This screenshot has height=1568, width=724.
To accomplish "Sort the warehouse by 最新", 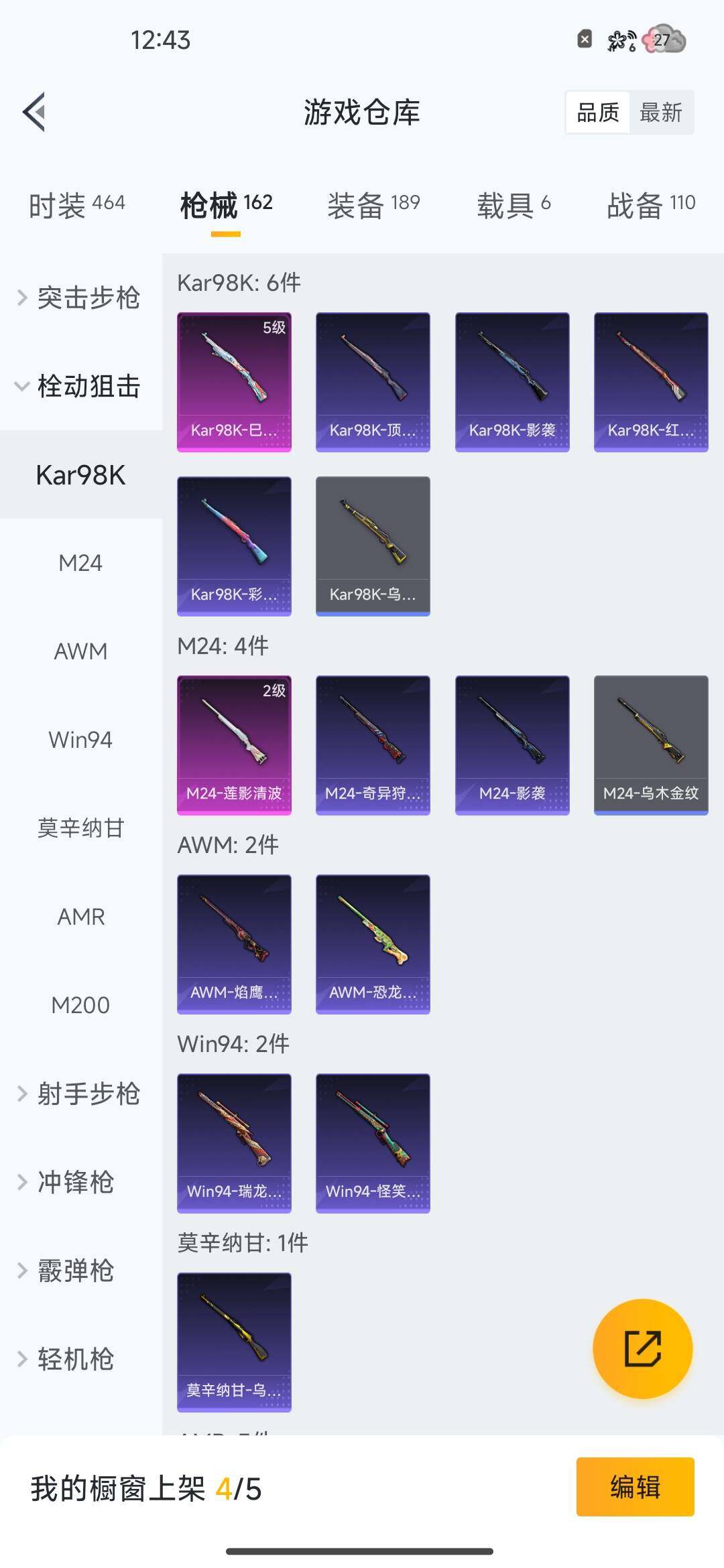I will point(660,113).
